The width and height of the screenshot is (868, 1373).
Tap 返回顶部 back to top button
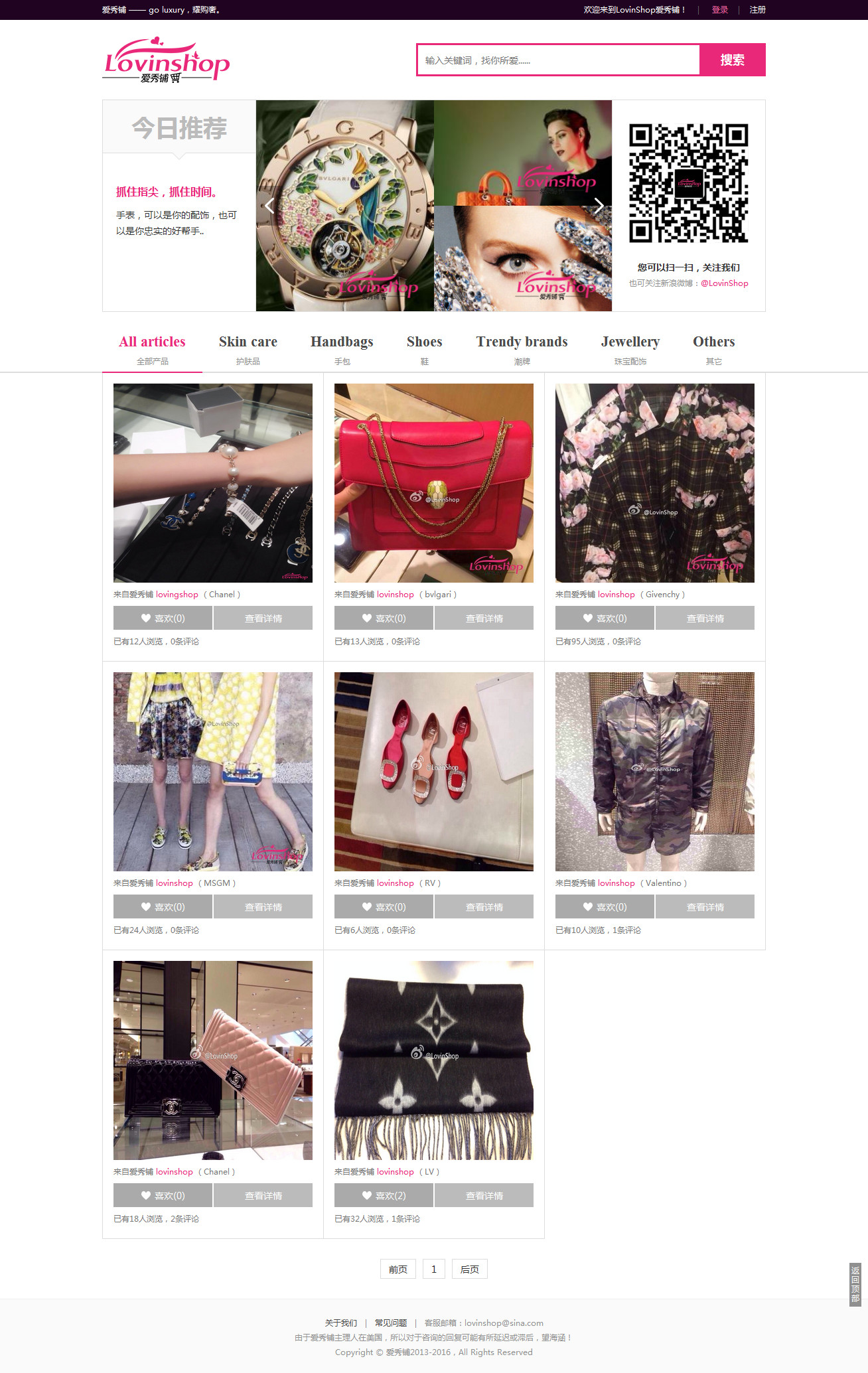click(855, 1285)
